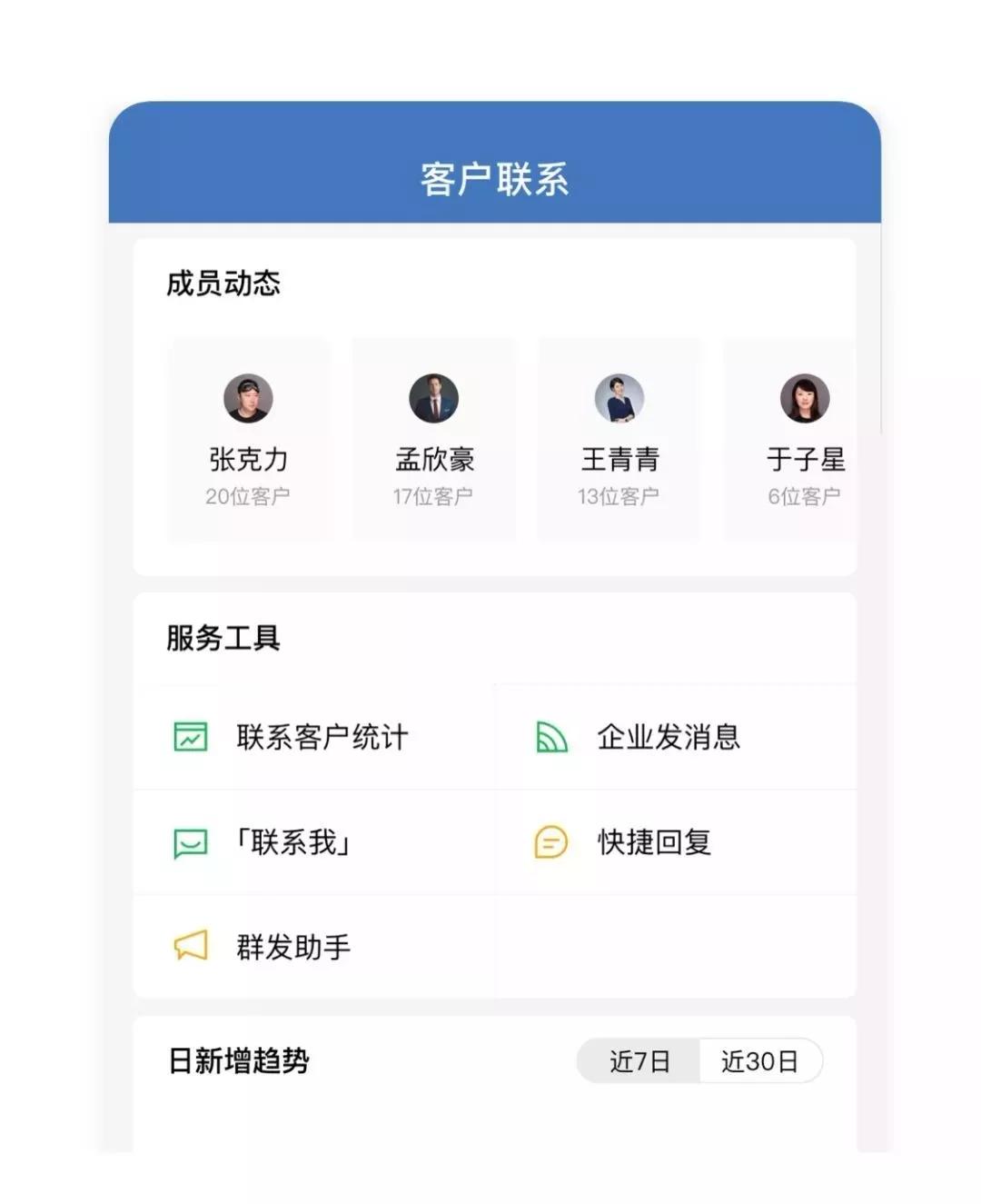This screenshot has width=981, height=1204.
Task: Click the 6位客户 count under 于子星
Action: [804, 494]
